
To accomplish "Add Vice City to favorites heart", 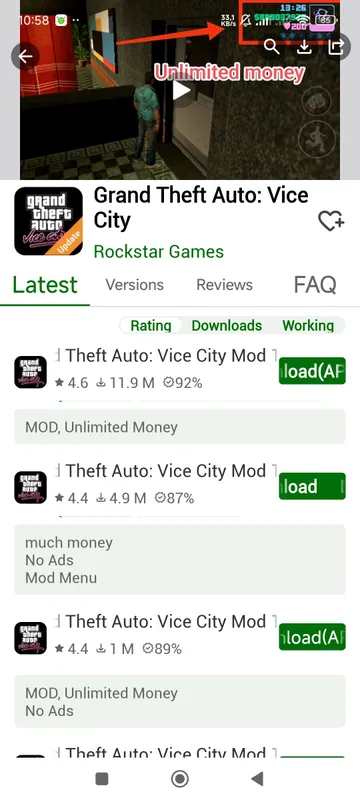I will click(331, 221).
